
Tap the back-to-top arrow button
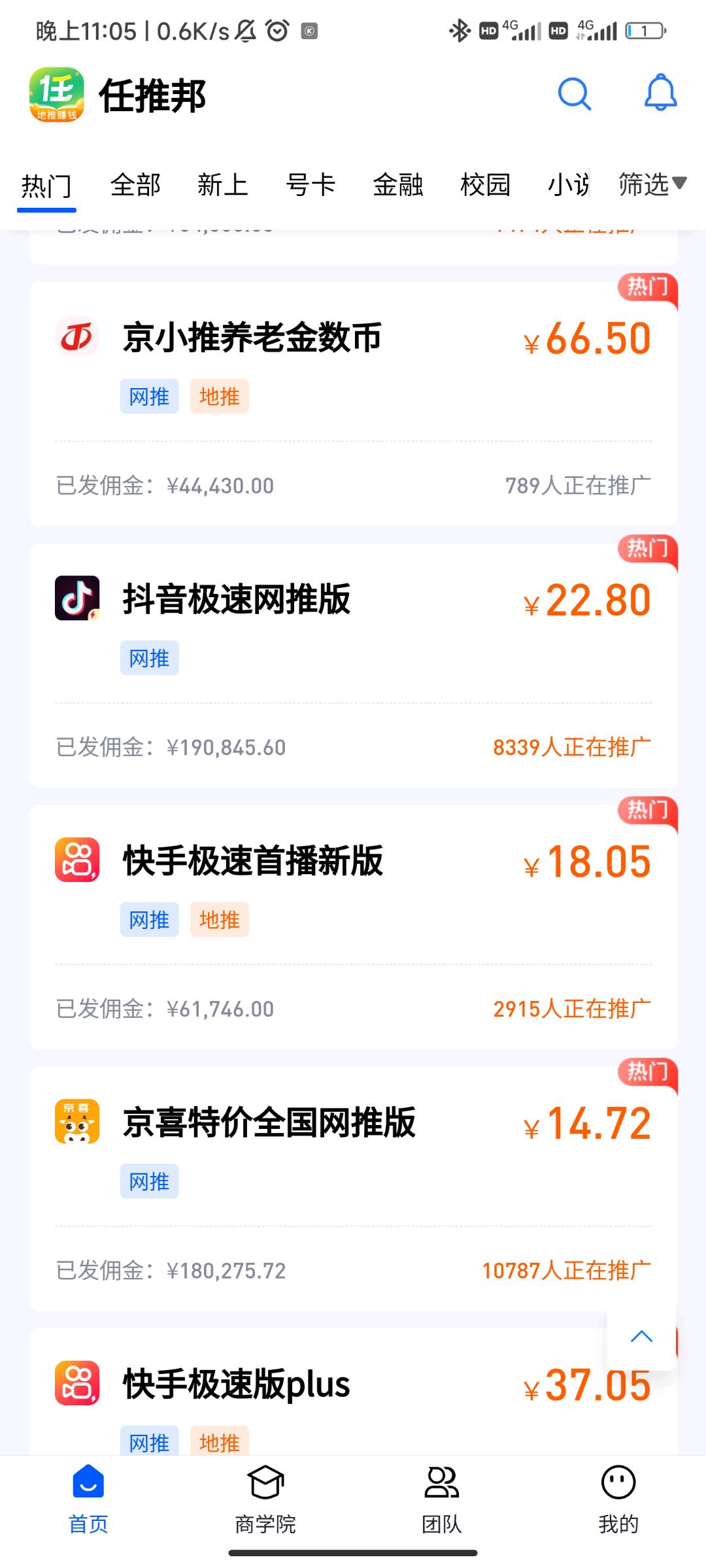tap(641, 1337)
